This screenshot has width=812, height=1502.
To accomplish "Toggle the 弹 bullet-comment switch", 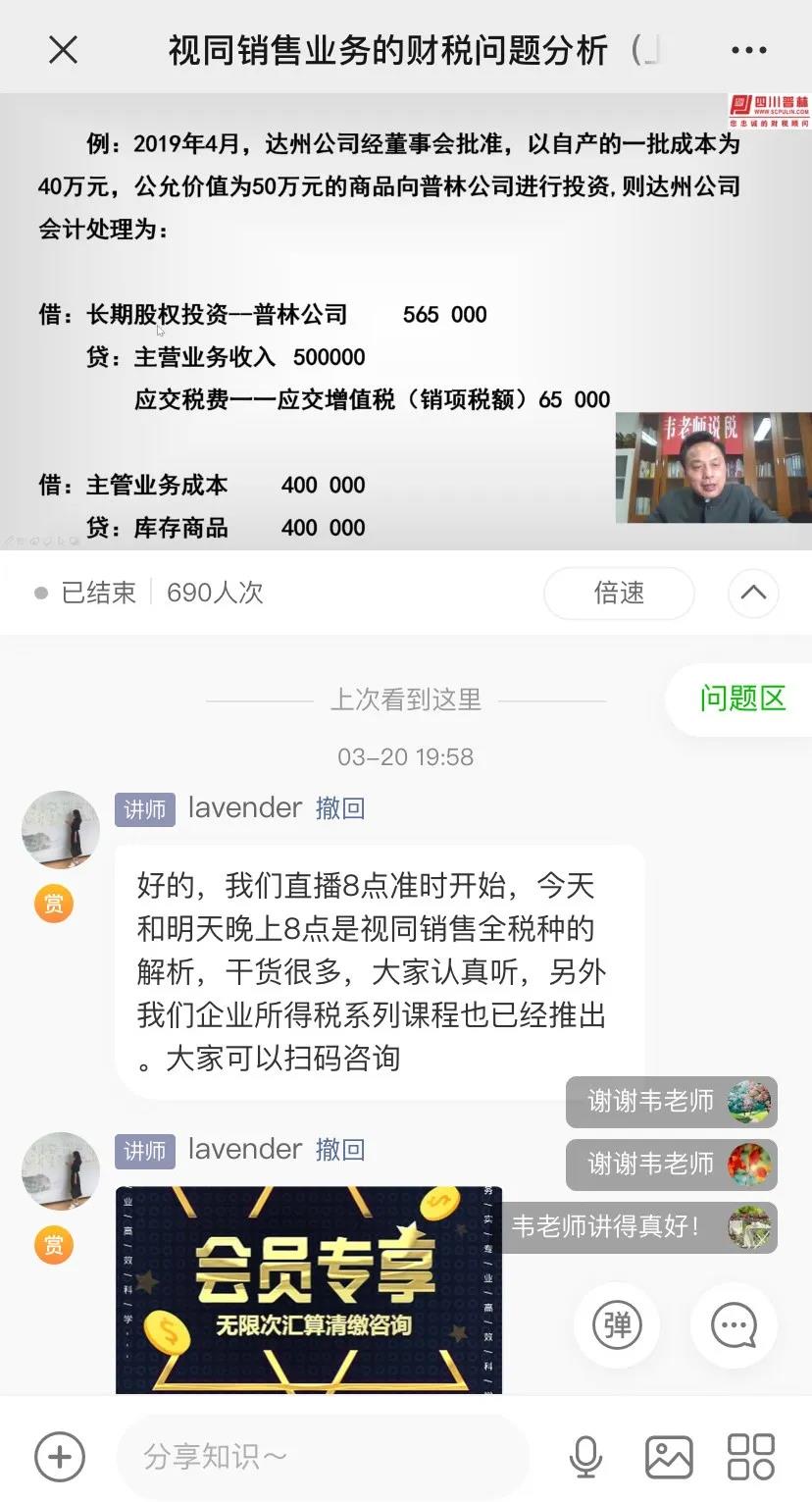I will coord(616,1324).
